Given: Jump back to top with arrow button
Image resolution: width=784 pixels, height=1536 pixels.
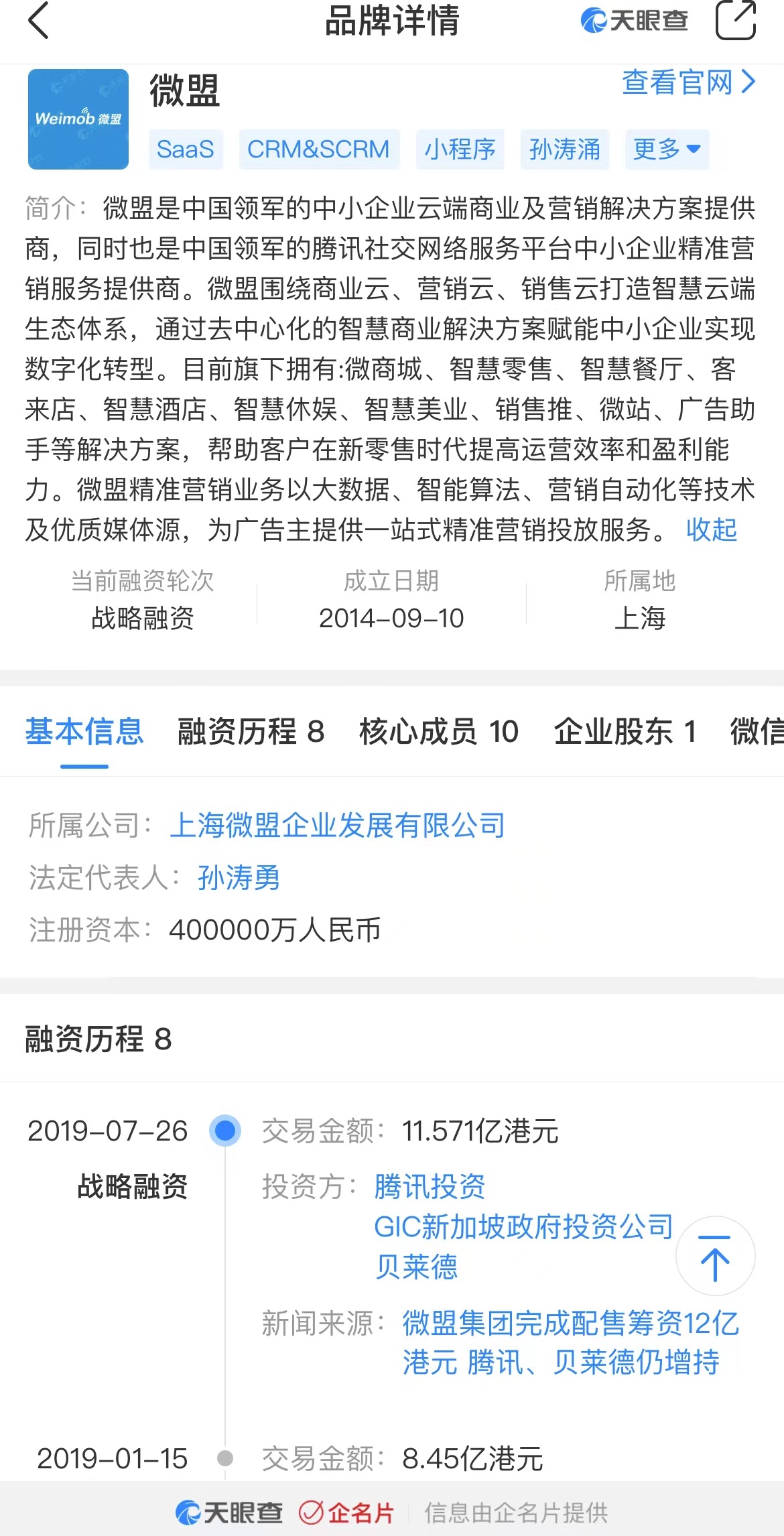Looking at the screenshot, I should (x=715, y=1256).
